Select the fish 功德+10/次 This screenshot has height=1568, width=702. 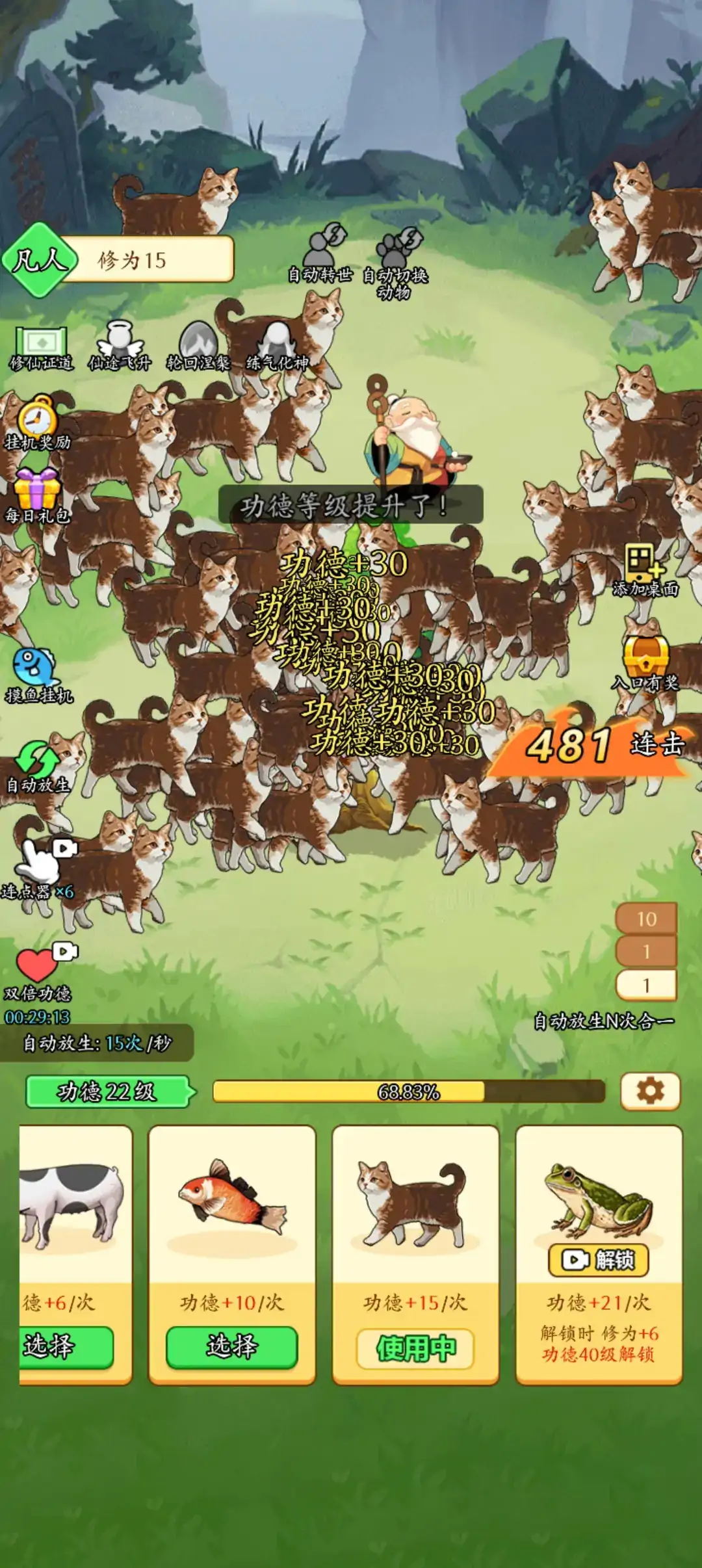tap(232, 1346)
